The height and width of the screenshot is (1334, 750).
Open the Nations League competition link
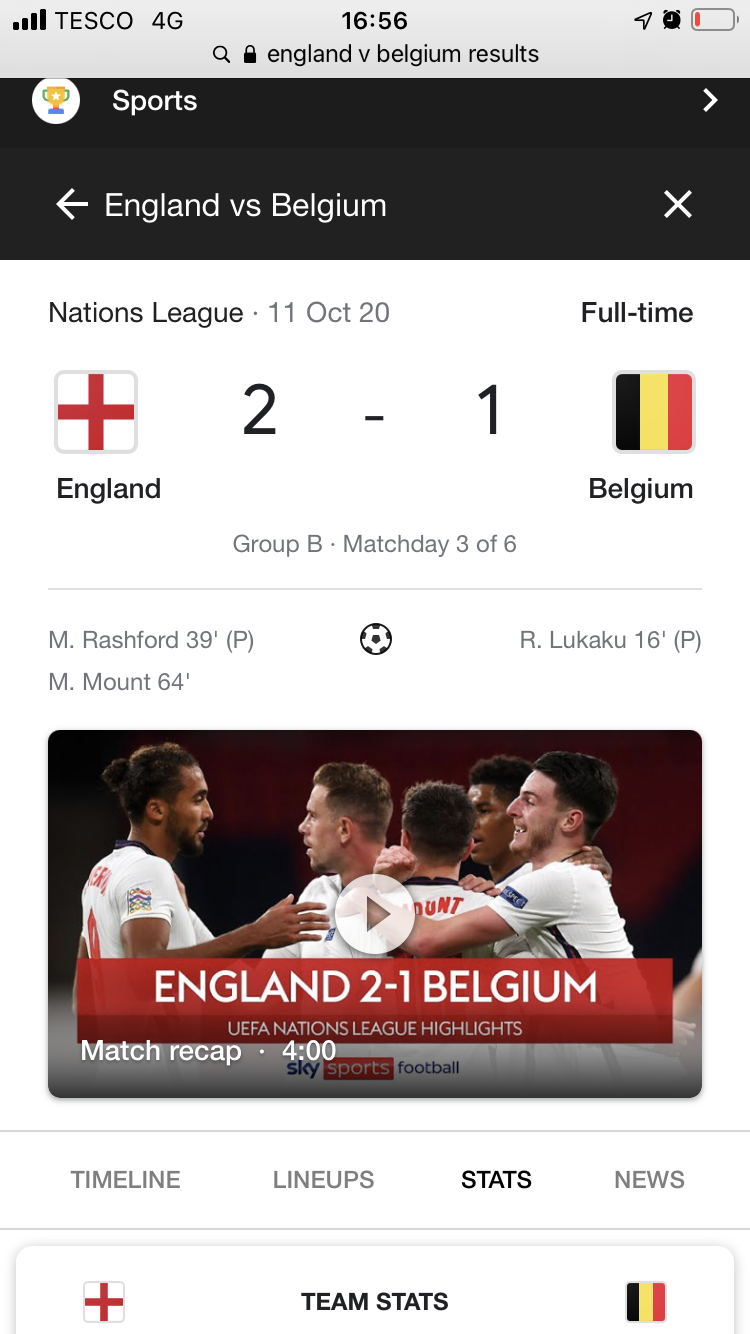(146, 313)
